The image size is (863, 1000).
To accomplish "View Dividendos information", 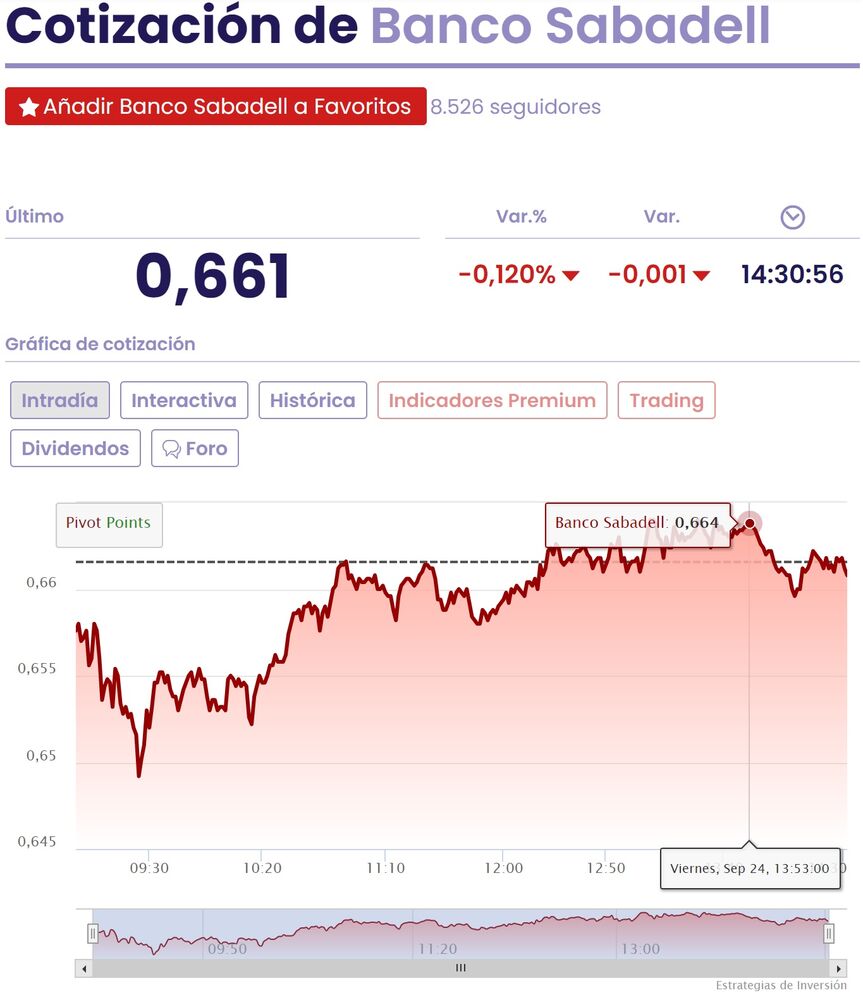I will 75,448.
